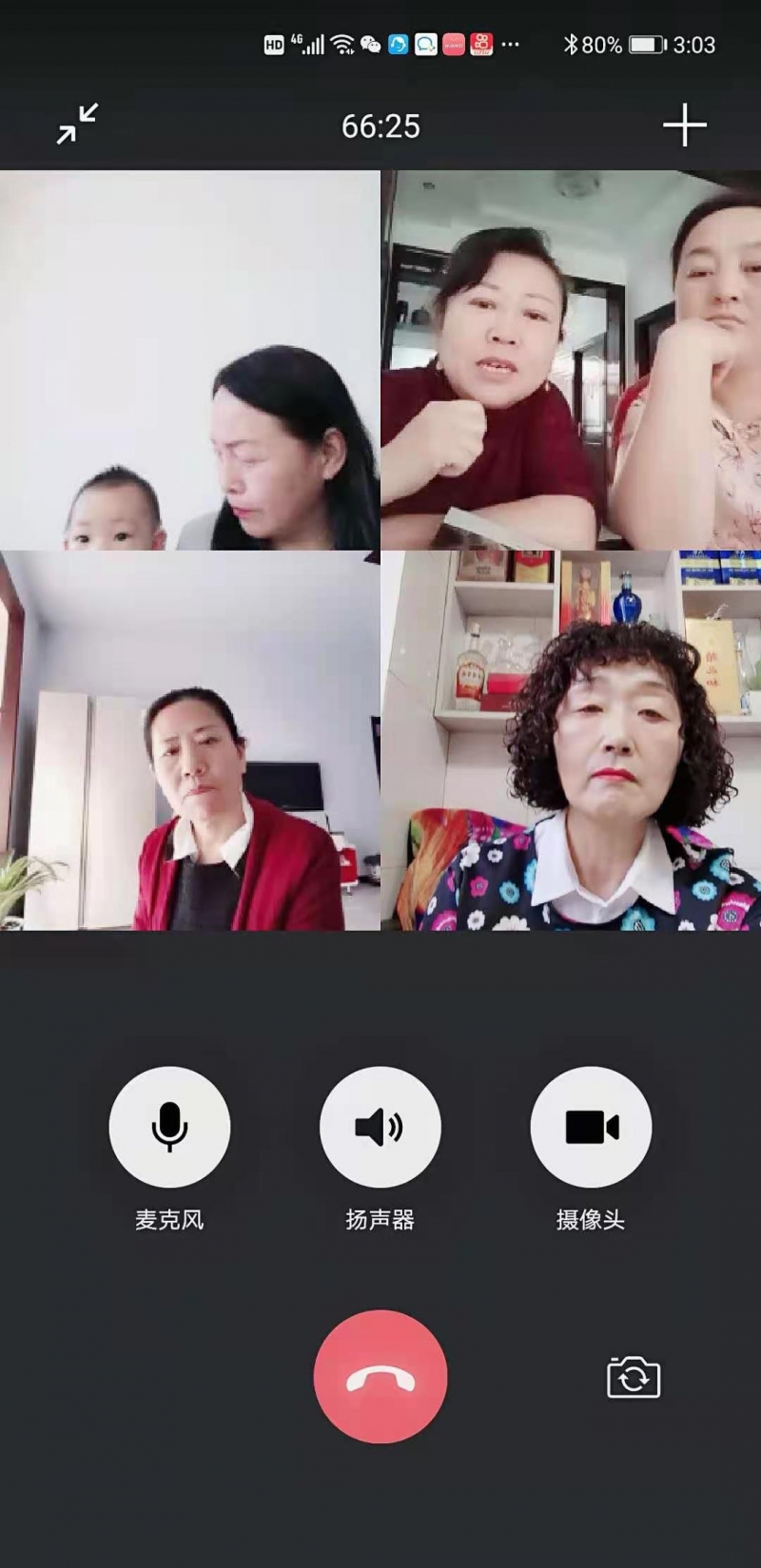761x1568 pixels.
Task: Minimize the video call window
Action: pyautogui.click(x=77, y=125)
